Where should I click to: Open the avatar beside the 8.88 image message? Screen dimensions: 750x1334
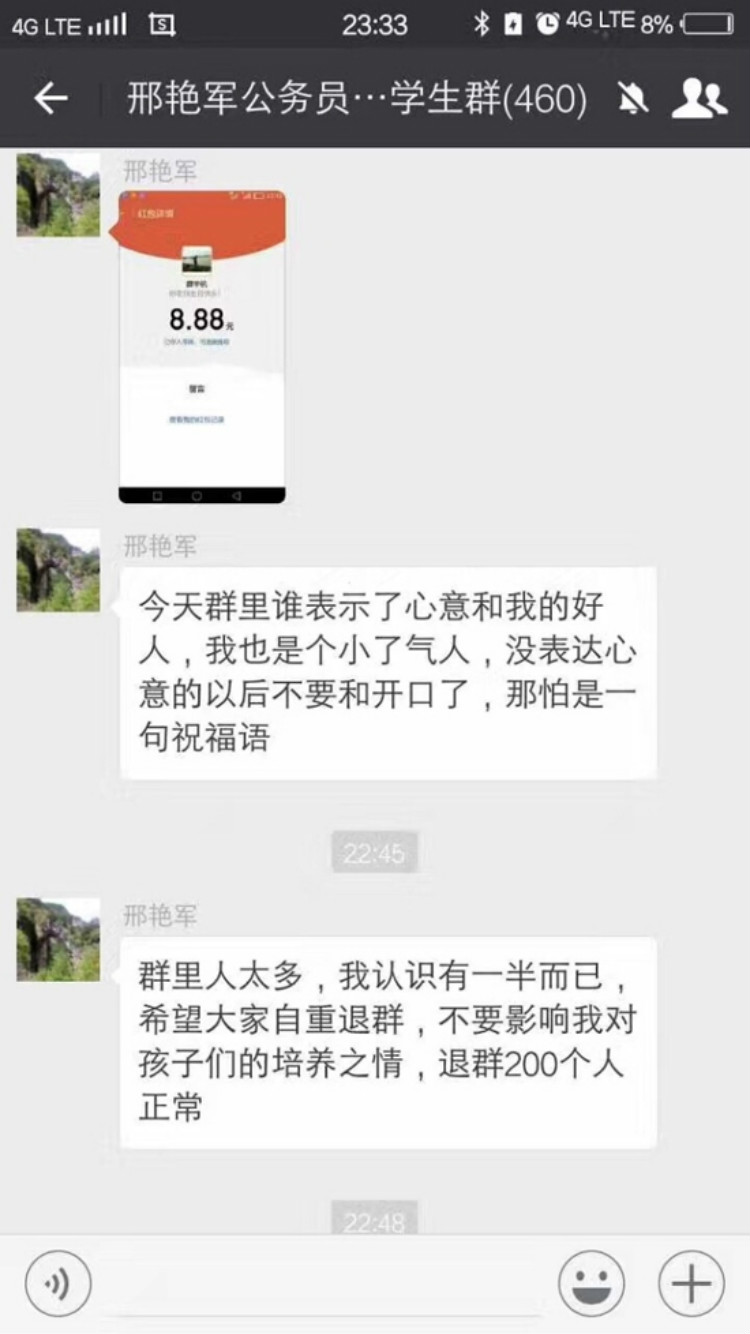[x=58, y=195]
